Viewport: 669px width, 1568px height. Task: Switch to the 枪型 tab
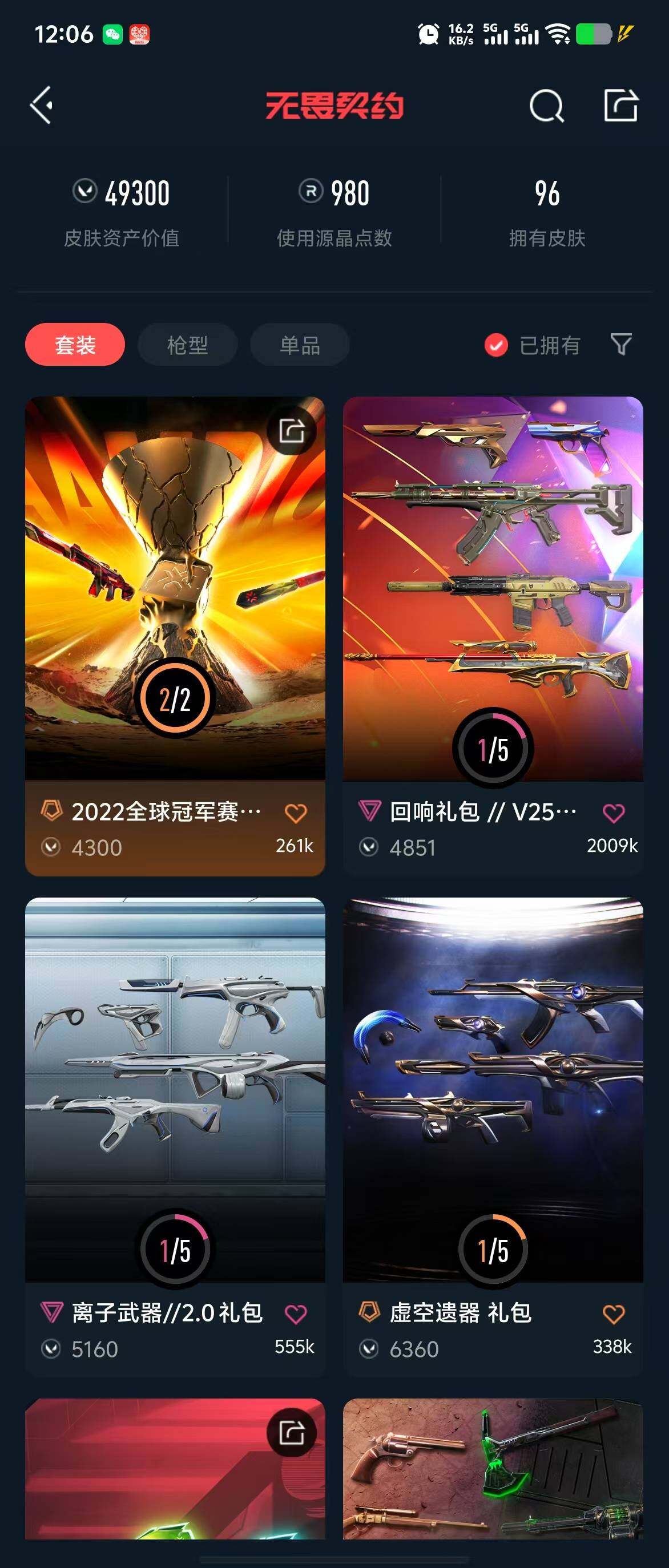187,345
